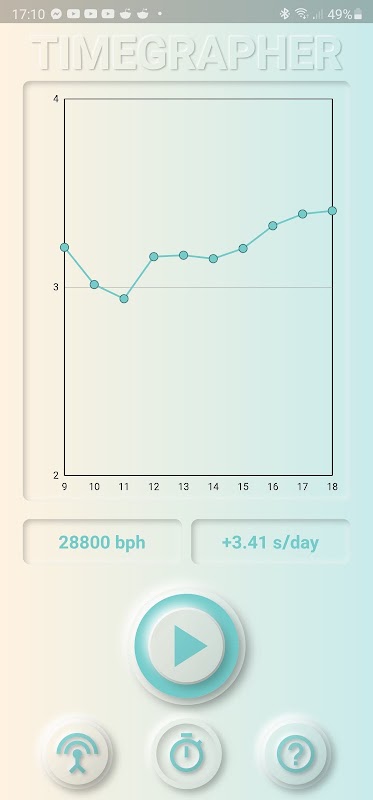The image size is (373, 800).
Task: Tap the +3.41 s/day box
Action: point(270,542)
